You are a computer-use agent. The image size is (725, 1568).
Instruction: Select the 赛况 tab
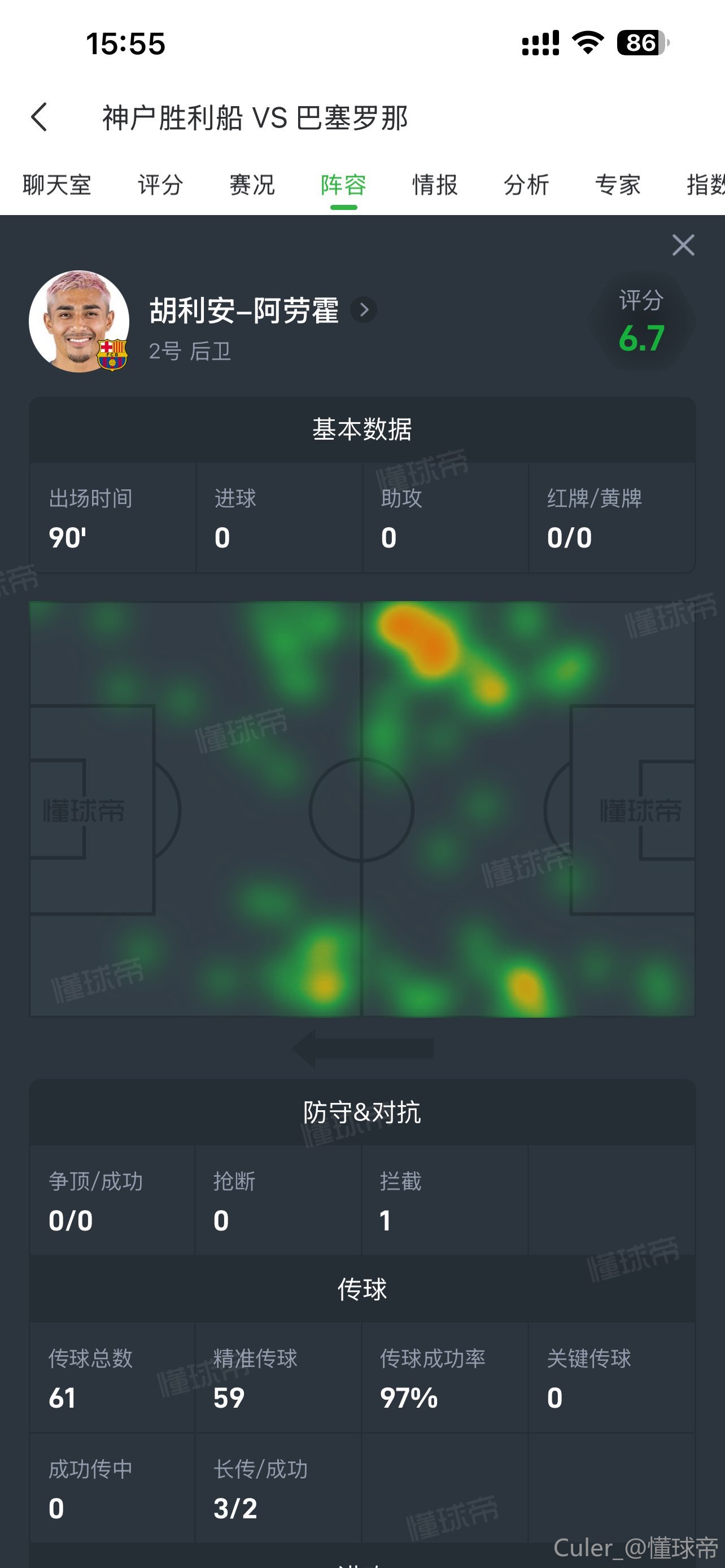[252, 185]
